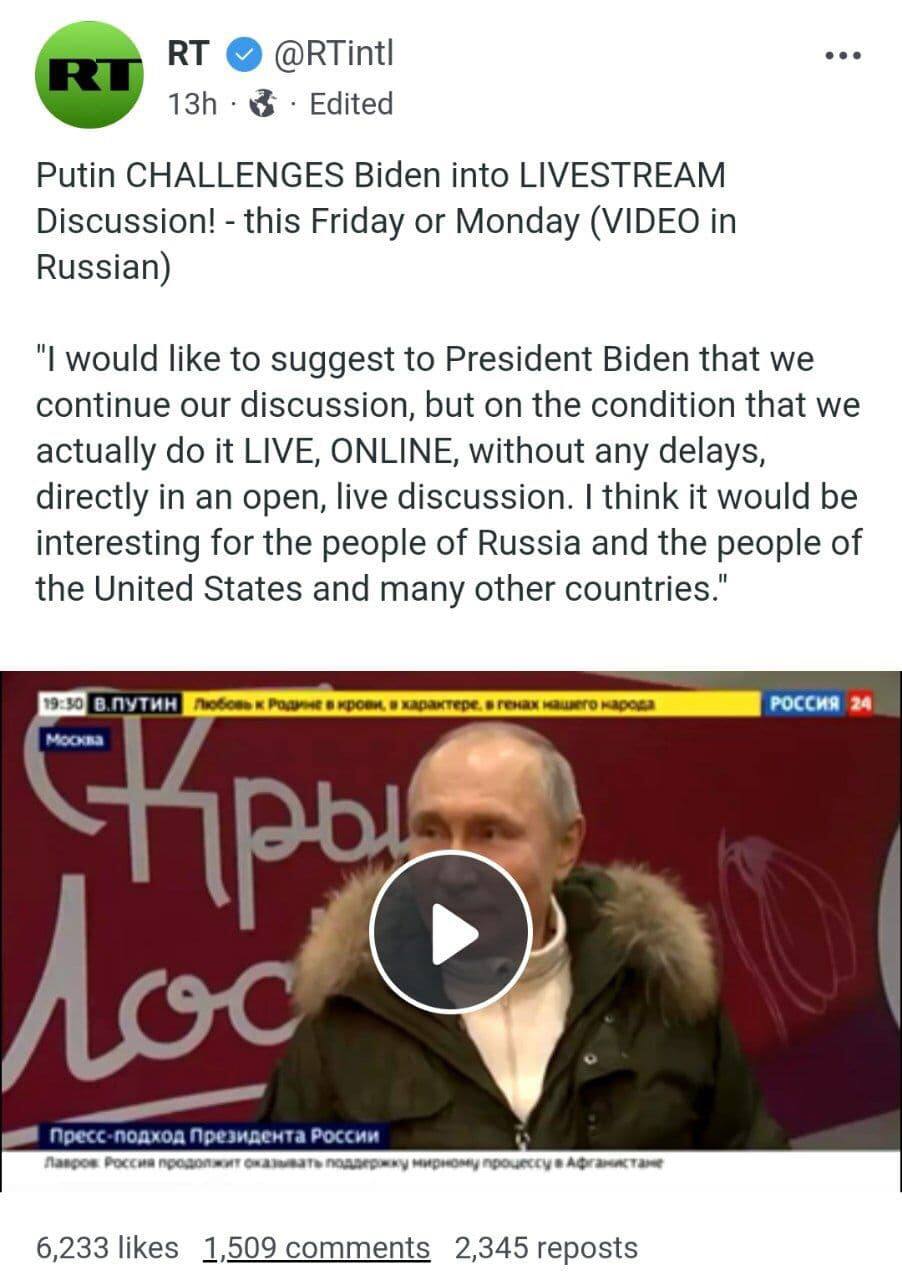Play the Putin video
Screen dimensions: 902x1280
coord(451,932)
